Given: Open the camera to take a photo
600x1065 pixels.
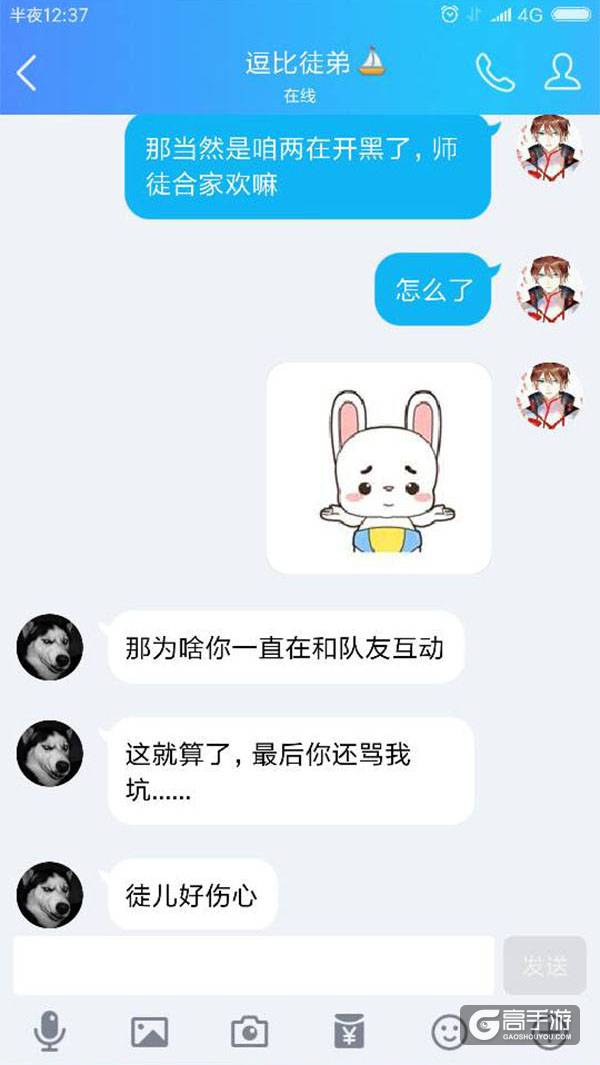Looking at the screenshot, I should tap(249, 1031).
